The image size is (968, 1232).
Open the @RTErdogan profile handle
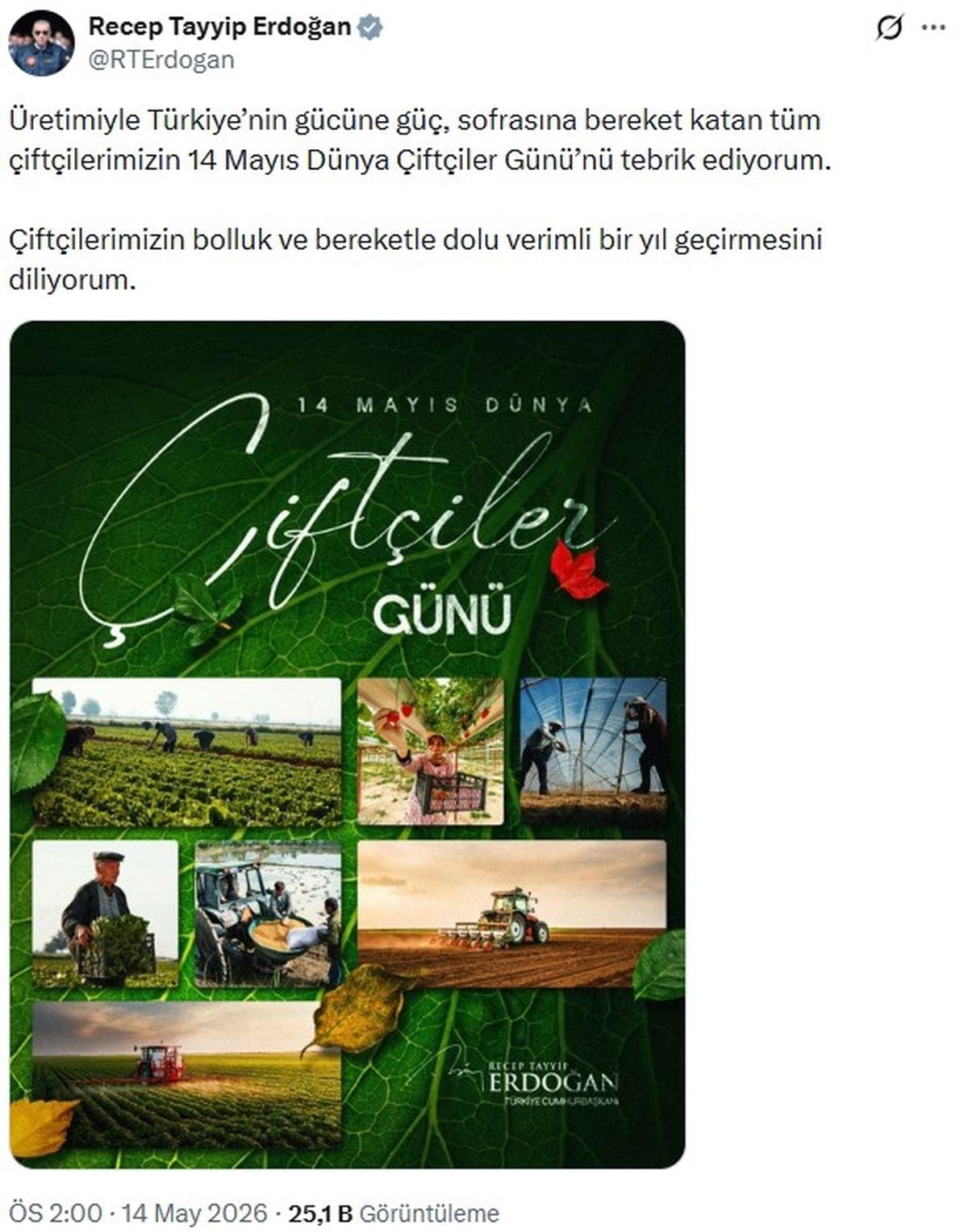click(x=161, y=60)
